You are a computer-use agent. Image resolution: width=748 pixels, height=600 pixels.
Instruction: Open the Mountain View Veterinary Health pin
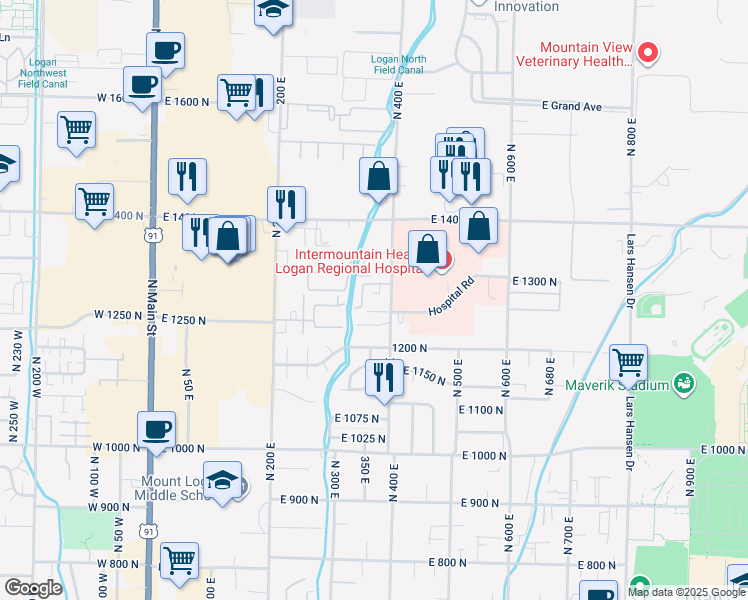click(x=647, y=53)
